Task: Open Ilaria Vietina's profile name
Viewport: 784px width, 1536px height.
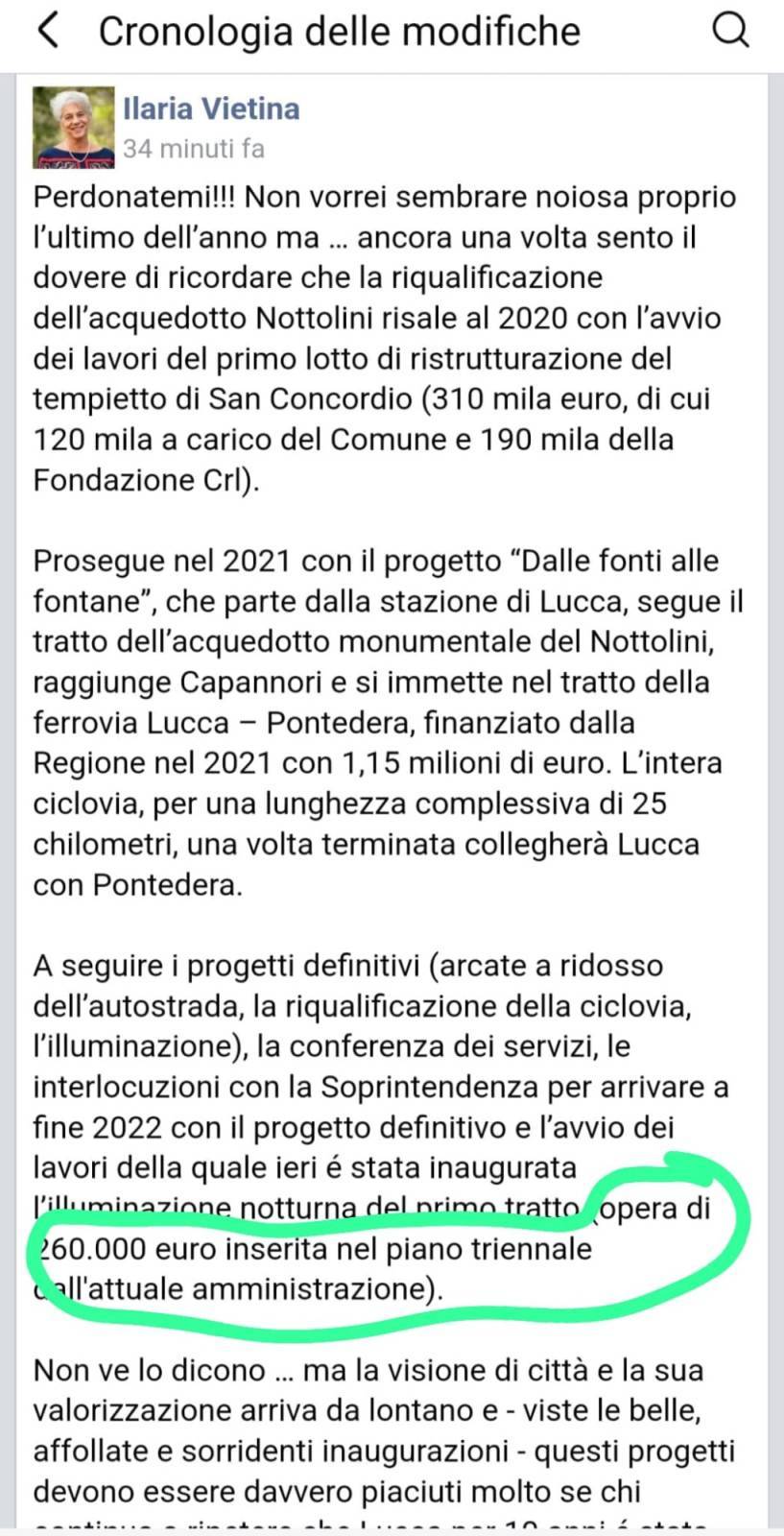Action: tap(211, 109)
